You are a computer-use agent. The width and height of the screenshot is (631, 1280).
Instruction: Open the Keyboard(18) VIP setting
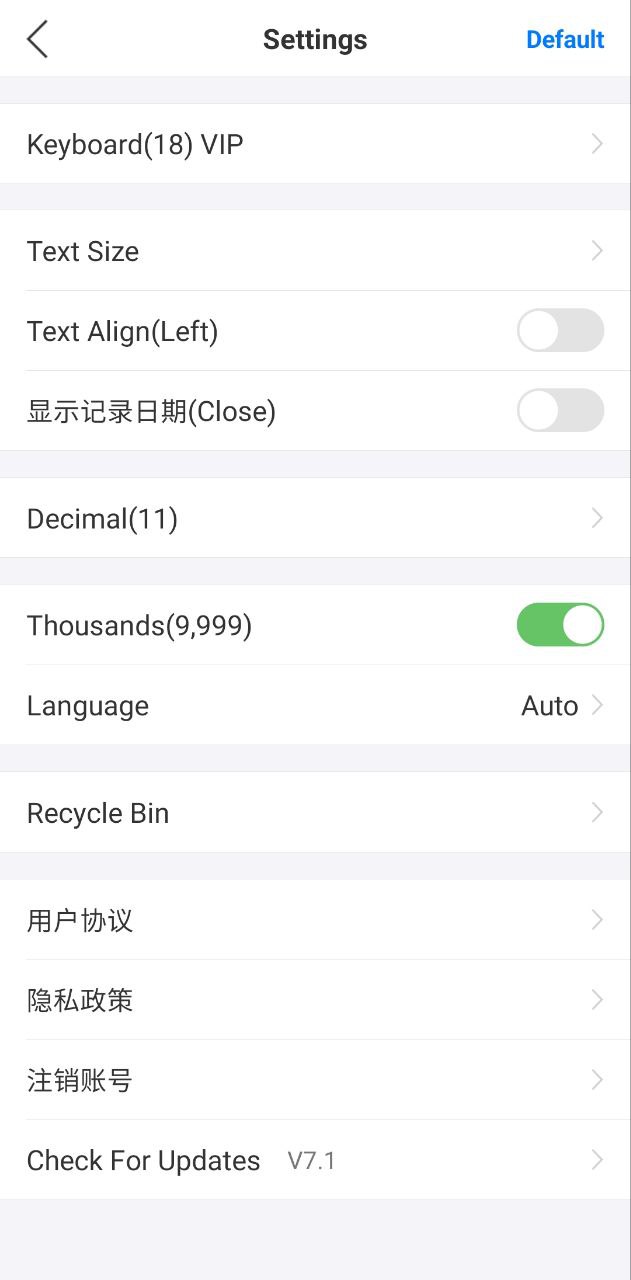coord(315,144)
